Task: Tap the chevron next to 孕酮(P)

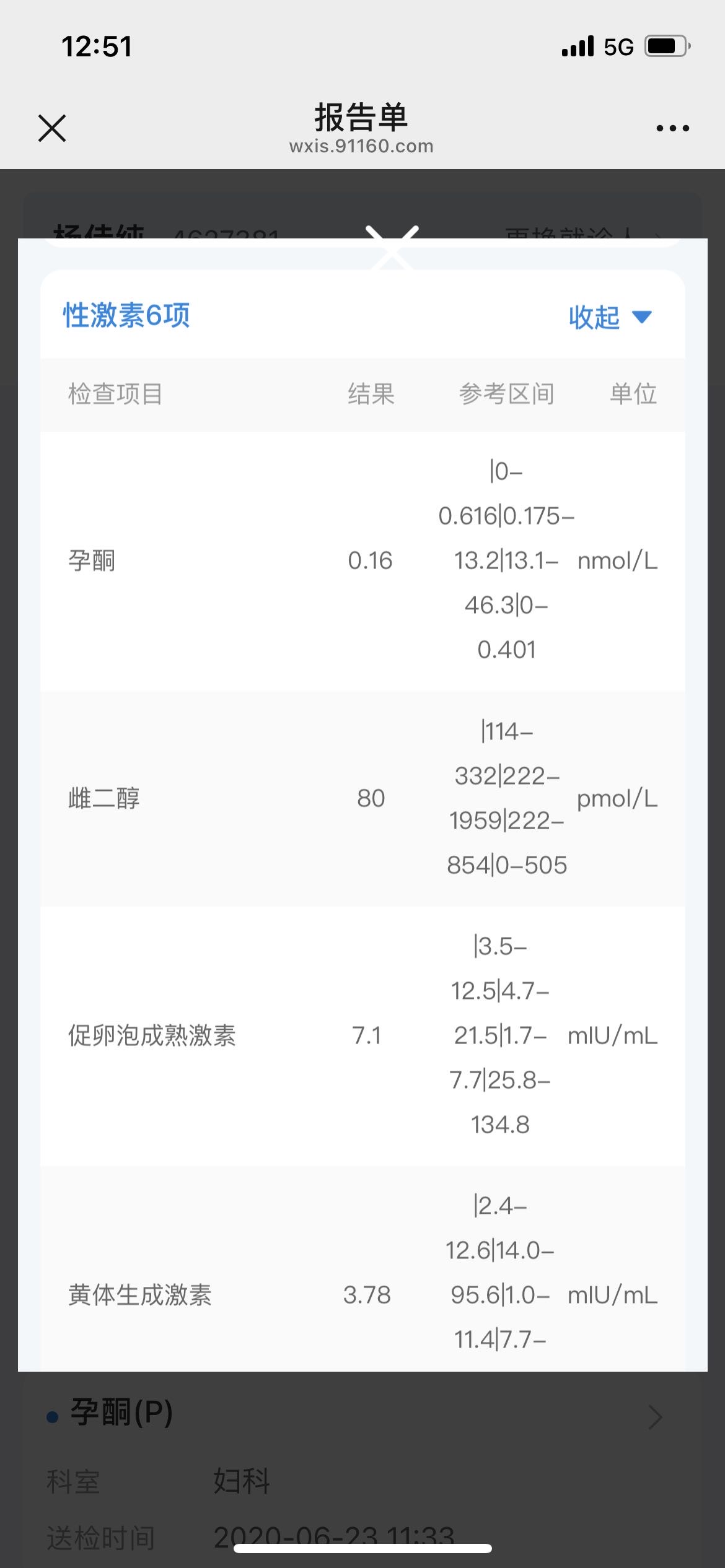Action: click(x=657, y=1416)
